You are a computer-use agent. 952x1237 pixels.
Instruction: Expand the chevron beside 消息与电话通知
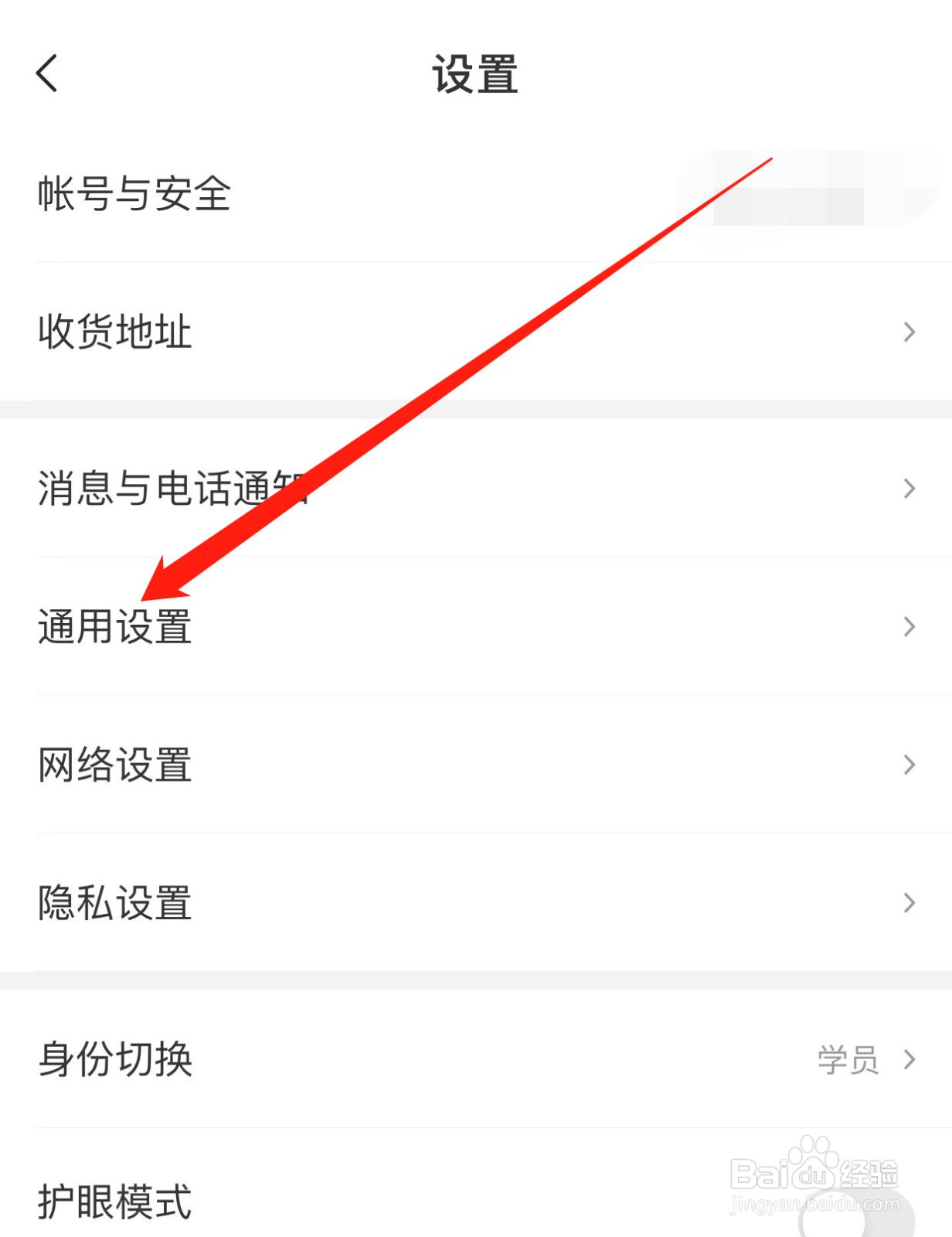(908, 487)
